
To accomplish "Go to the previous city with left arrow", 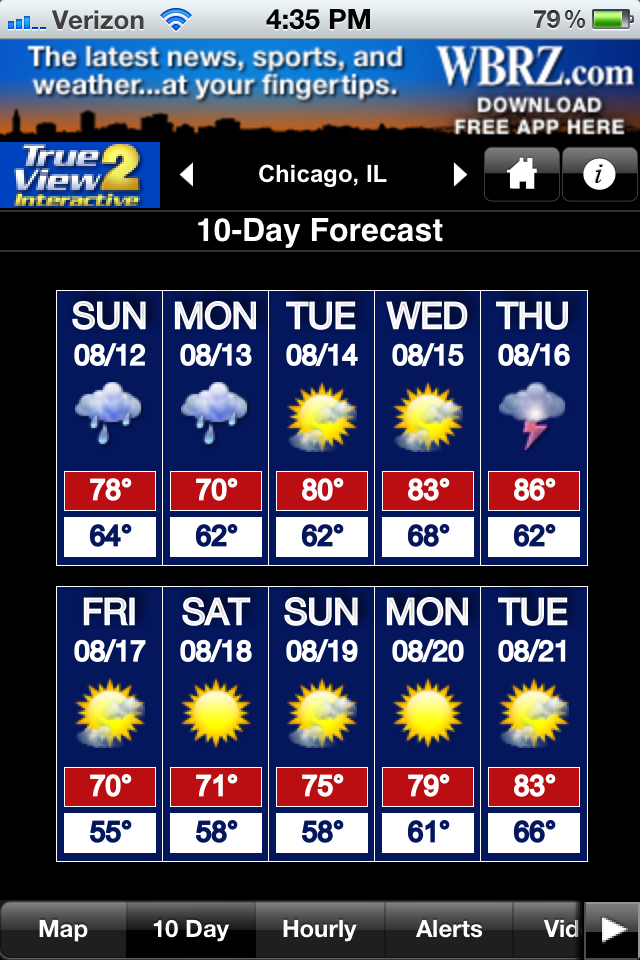I will click(186, 175).
